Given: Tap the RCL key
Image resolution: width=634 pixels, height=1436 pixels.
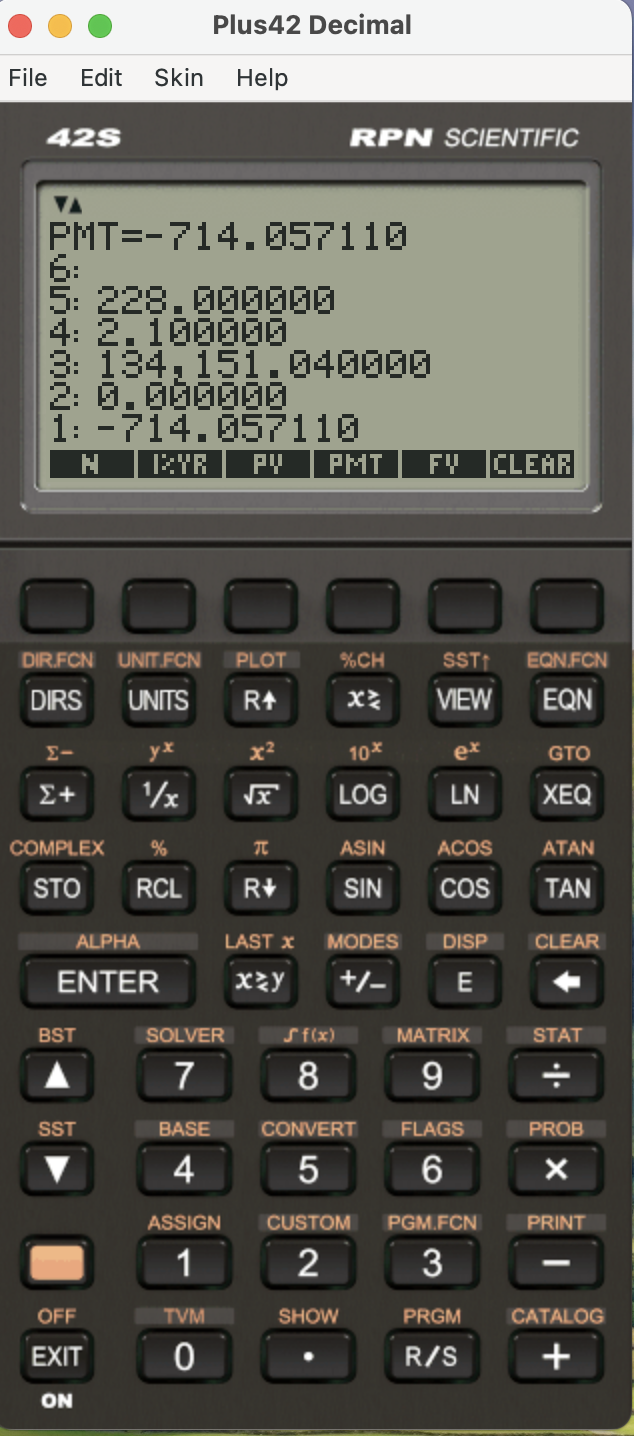Looking at the screenshot, I should pyautogui.click(x=158, y=888).
